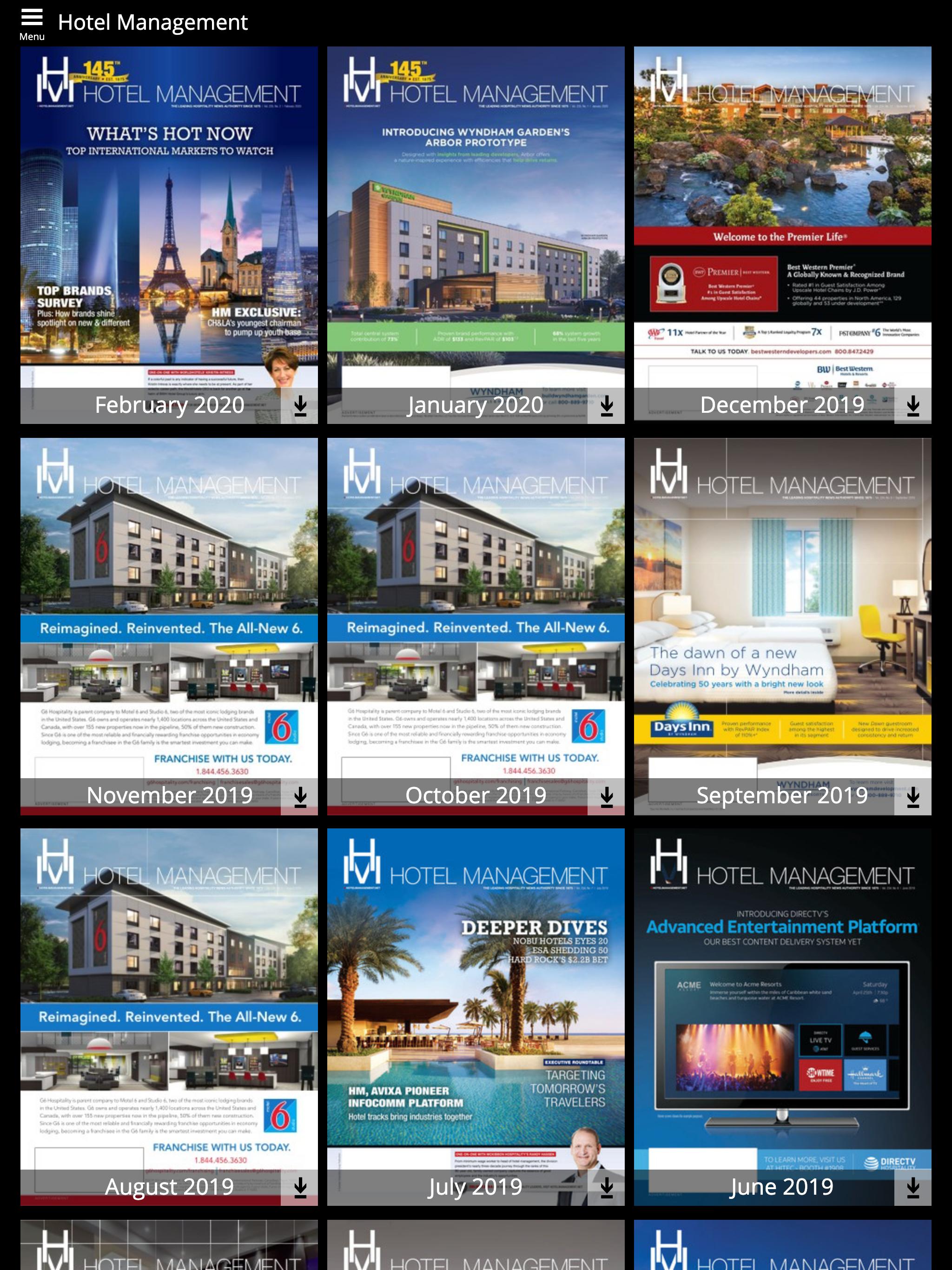The height and width of the screenshot is (1270, 952).
Task: Download the July 2019 issue
Action: (x=606, y=1187)
